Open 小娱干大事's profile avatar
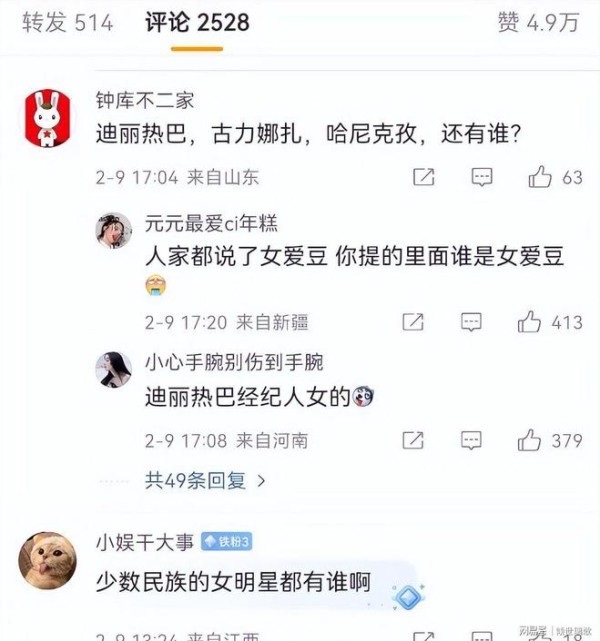The height and width of the screenshot is (641, 600). [47, 561]
